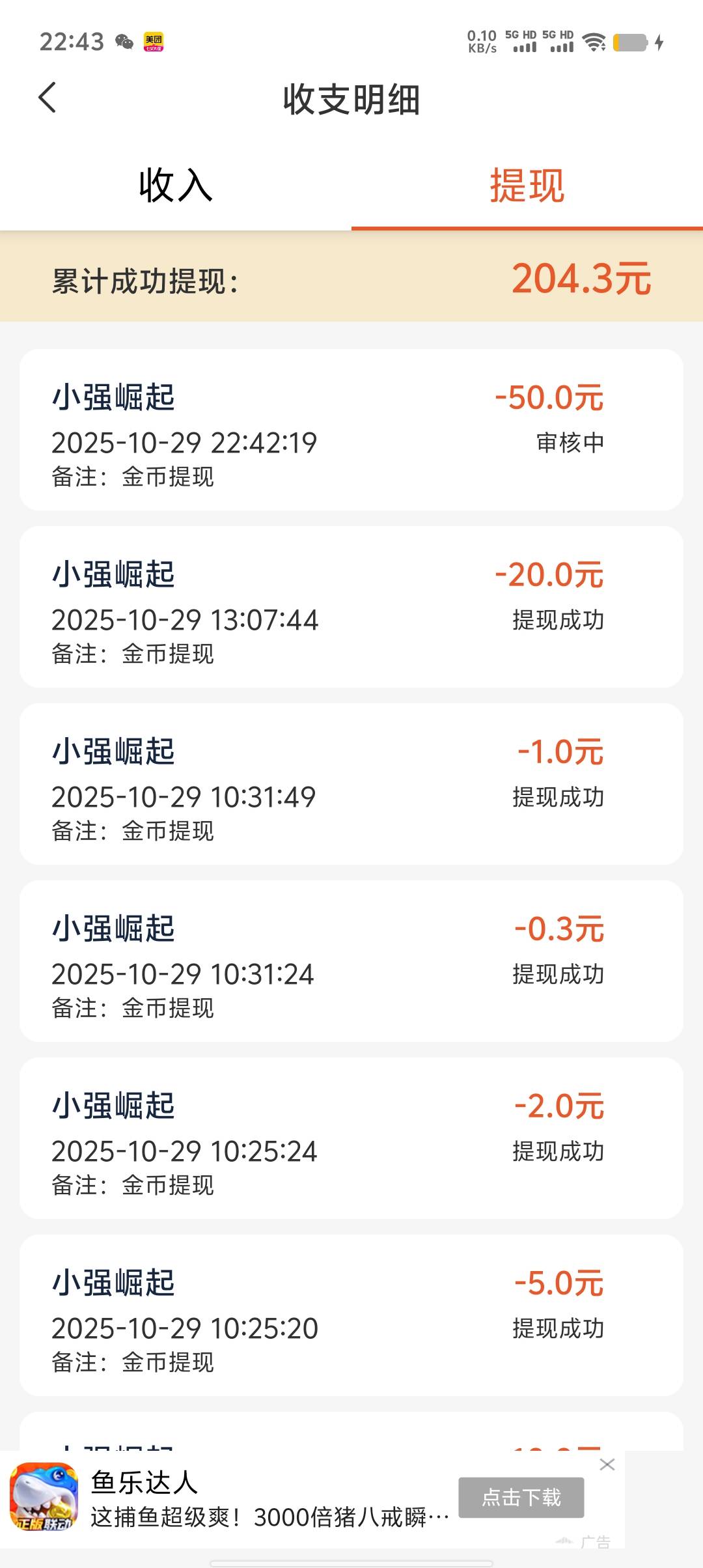The width and height of the screenshot is (703, 1568).
Task: Tap 点击下载 in the 鱼乐达人 ad
Action: pyautogui.click(x=521, y=1497)
